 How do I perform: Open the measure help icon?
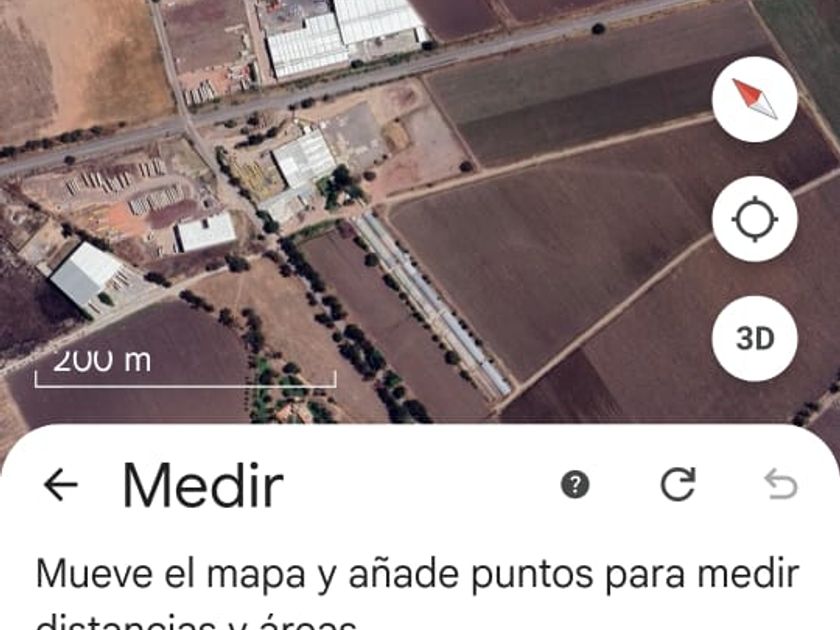pyautogui.click(x=574, y=485)
